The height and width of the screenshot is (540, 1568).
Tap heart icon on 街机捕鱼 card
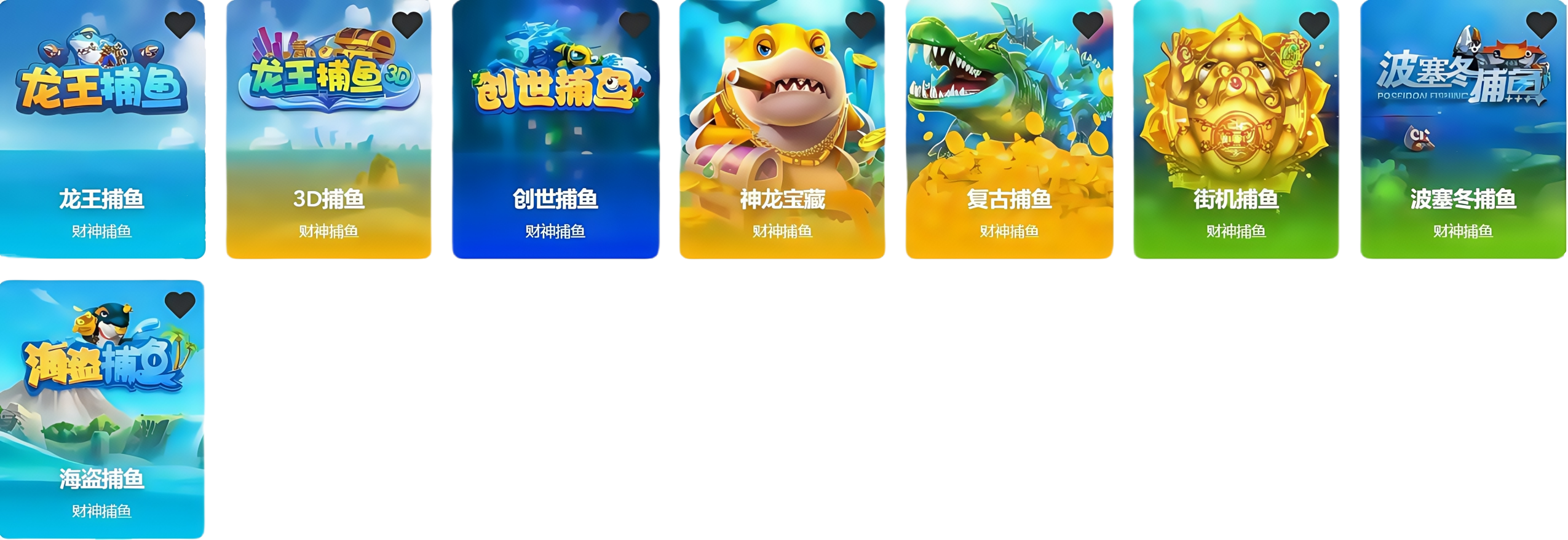tap(1315, 25)
